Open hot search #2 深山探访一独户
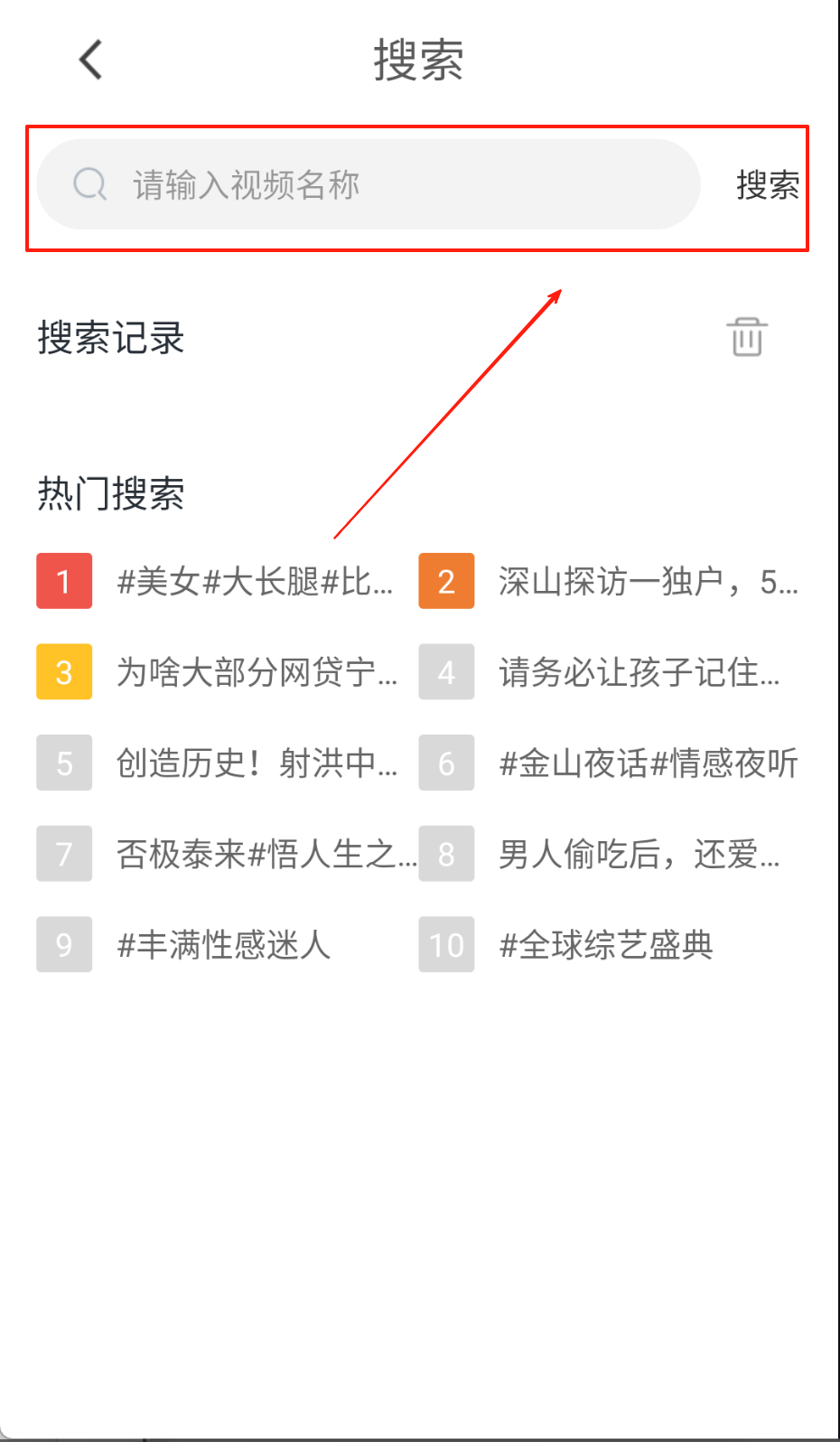Screen dimensions: 840x1442 [647, 582]
